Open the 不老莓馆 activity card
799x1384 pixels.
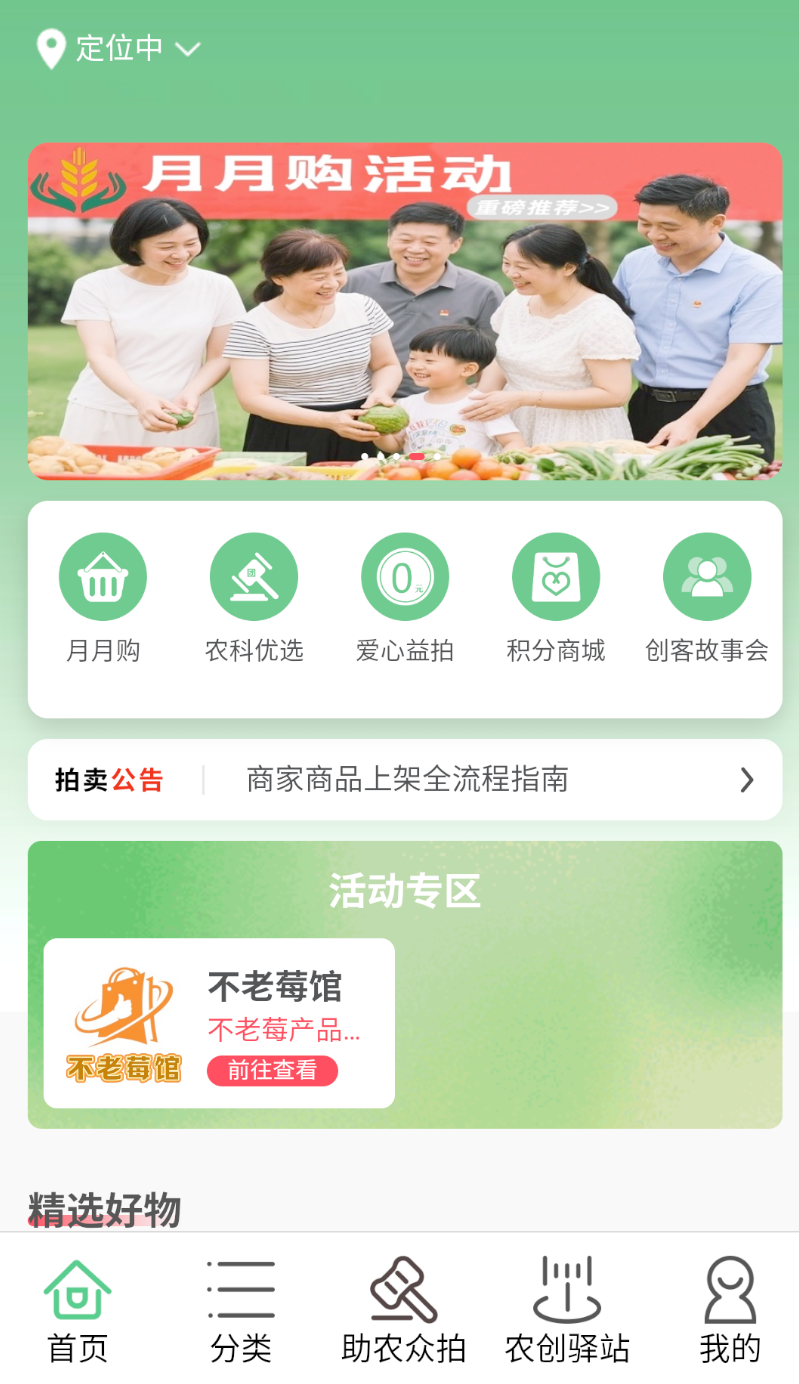pos(219,1023)
